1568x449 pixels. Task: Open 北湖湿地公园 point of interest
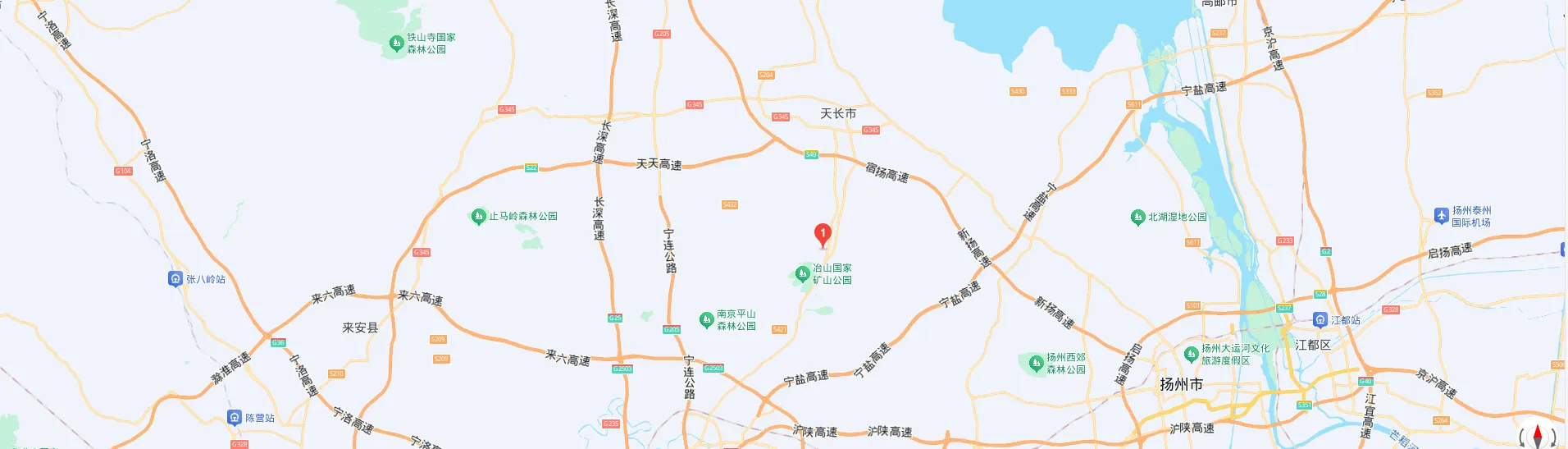click(1137, 218)
